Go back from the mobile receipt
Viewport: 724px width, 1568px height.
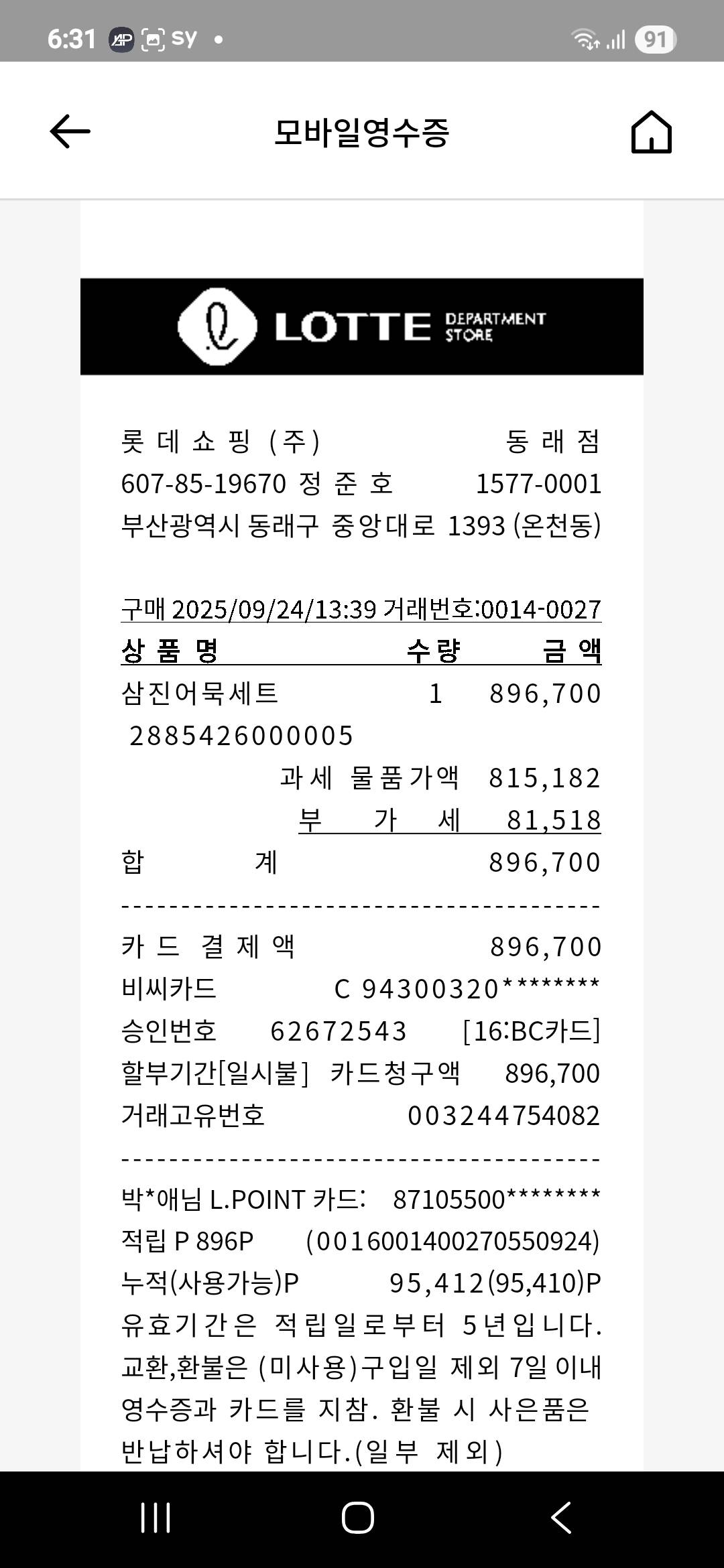click(x=70, y=131)
